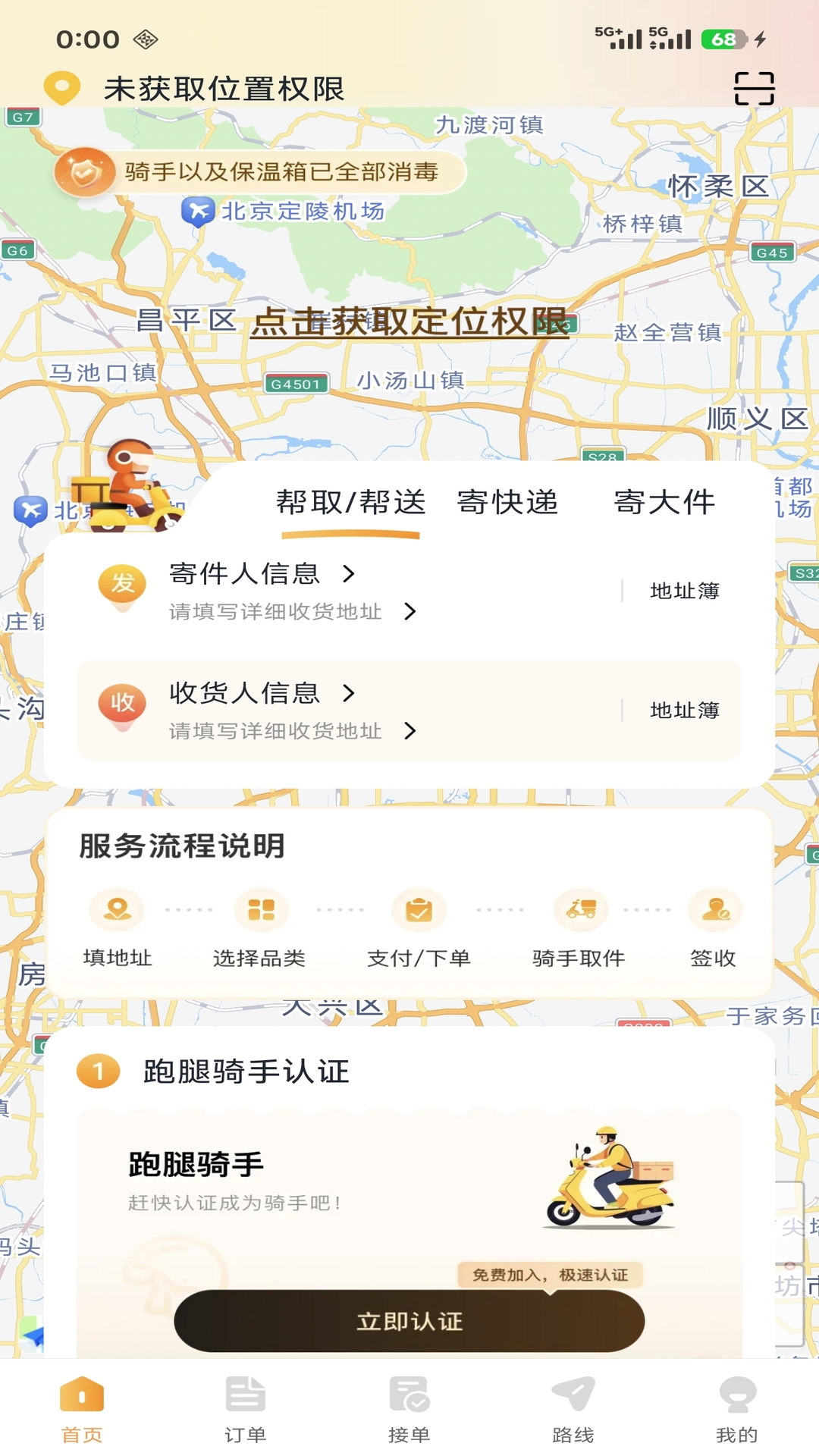The height and width of the screenshot is (1456, 819).
Task: Select the 选择品类 category grid icon
Action: point(262,911)
